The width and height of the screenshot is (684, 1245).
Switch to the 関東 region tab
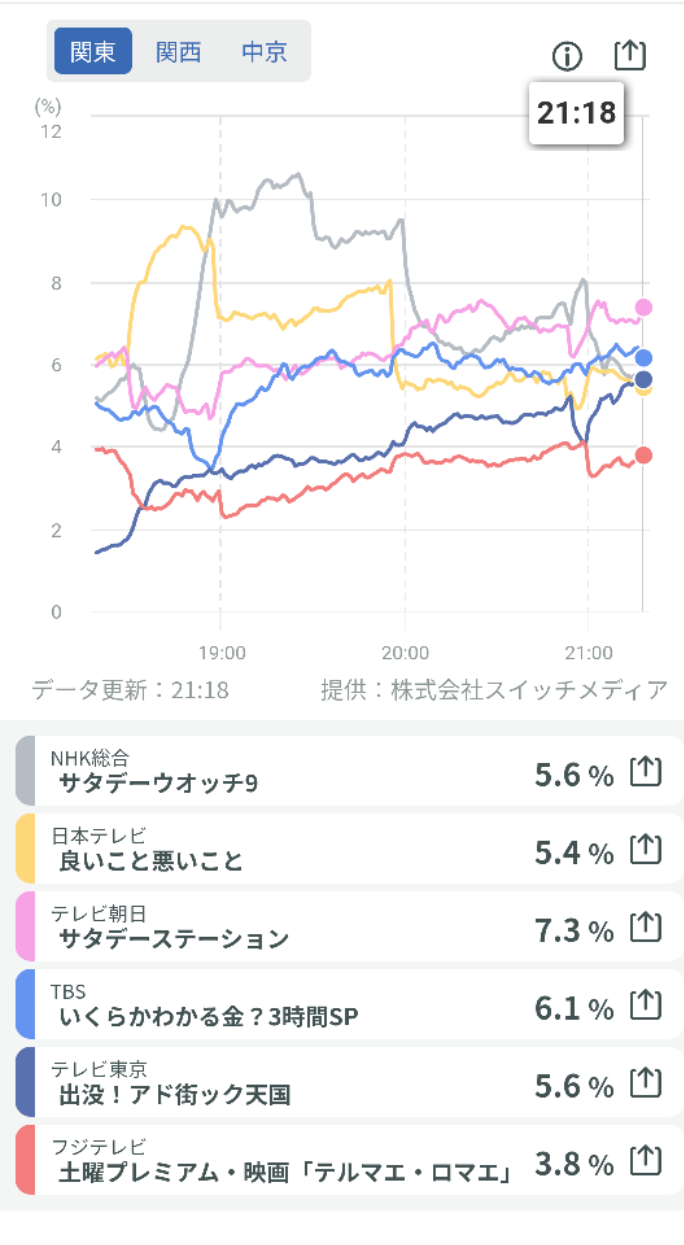[93, 52]
